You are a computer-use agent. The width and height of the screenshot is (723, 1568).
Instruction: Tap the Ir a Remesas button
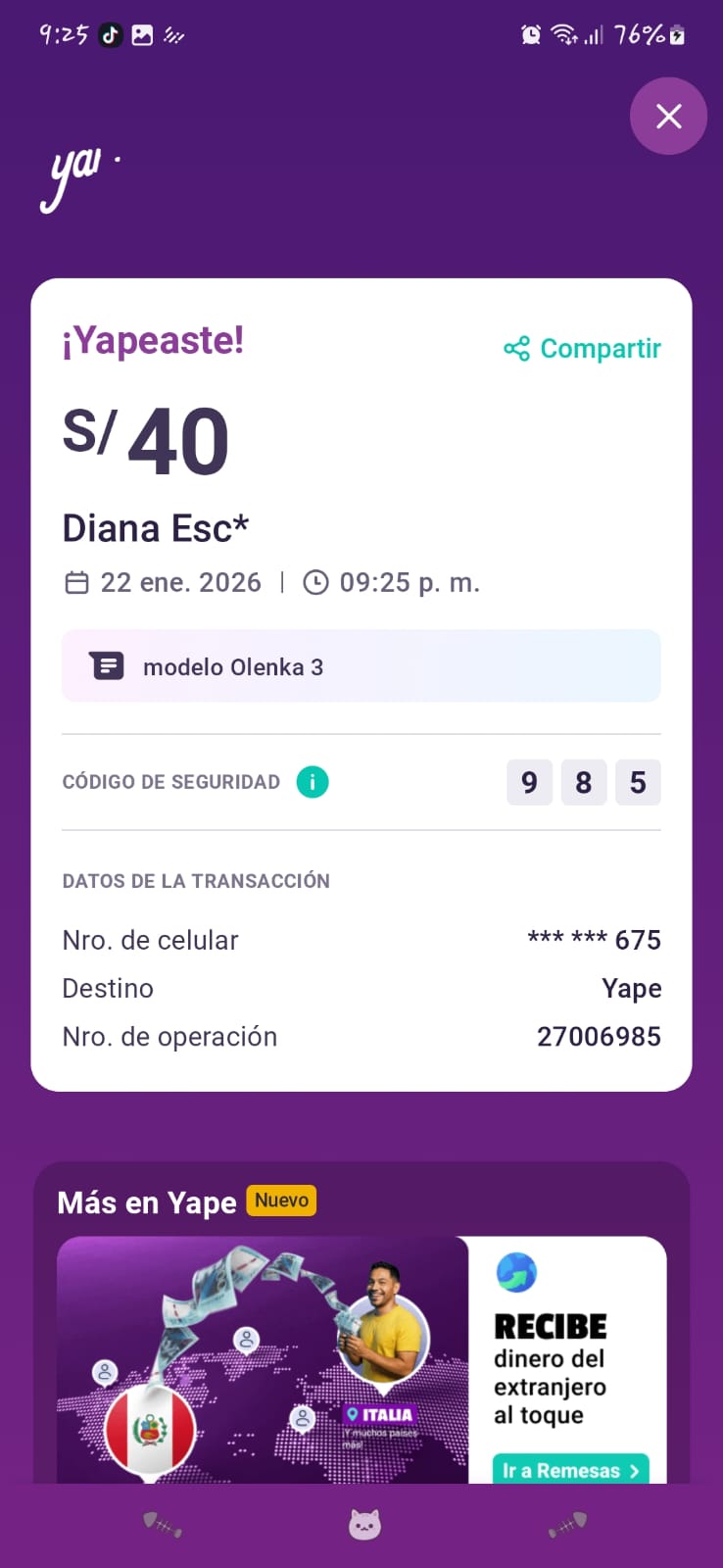(x=570, y=1469)
